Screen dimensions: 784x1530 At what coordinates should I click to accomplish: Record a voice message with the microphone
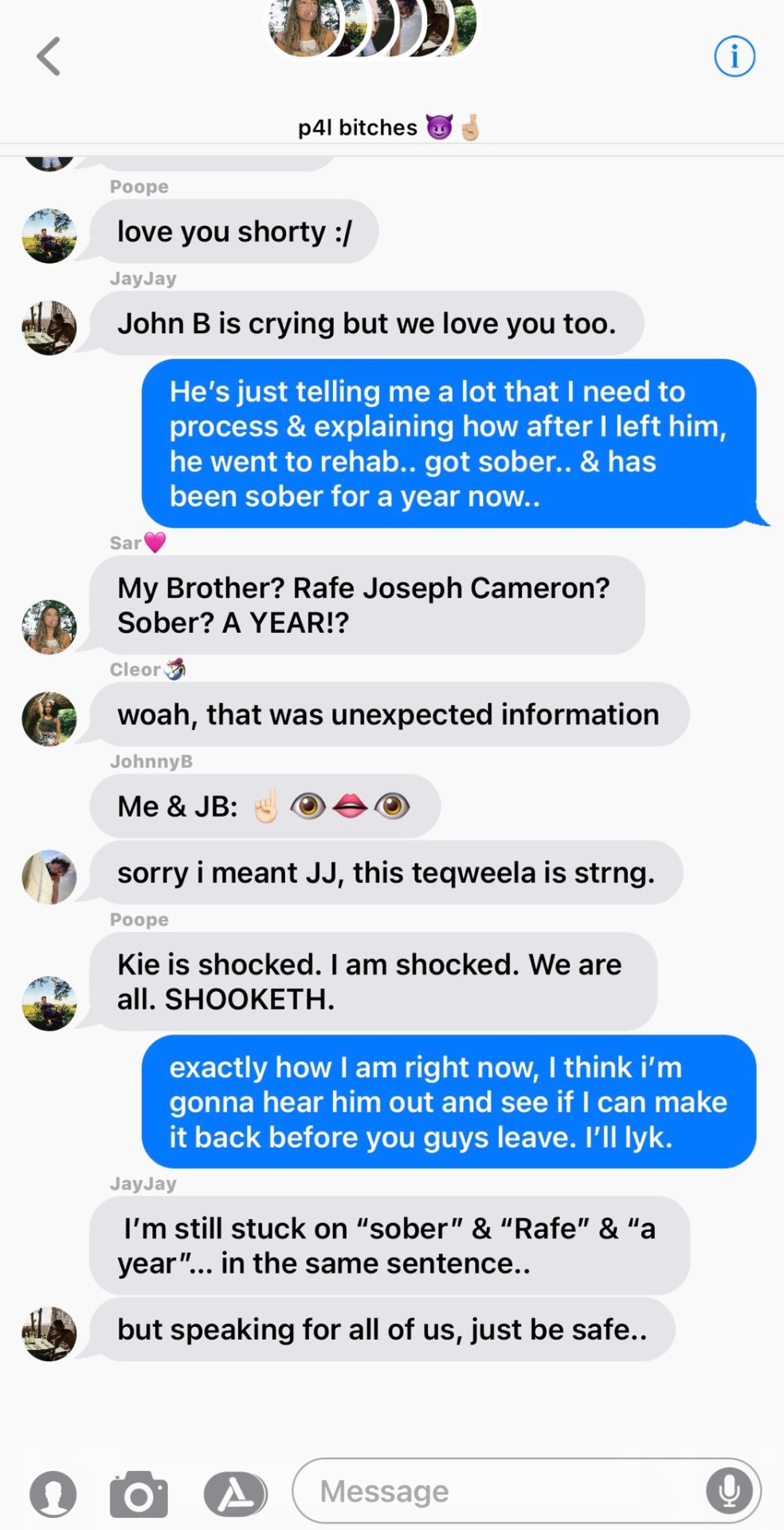coord(729,1491)
